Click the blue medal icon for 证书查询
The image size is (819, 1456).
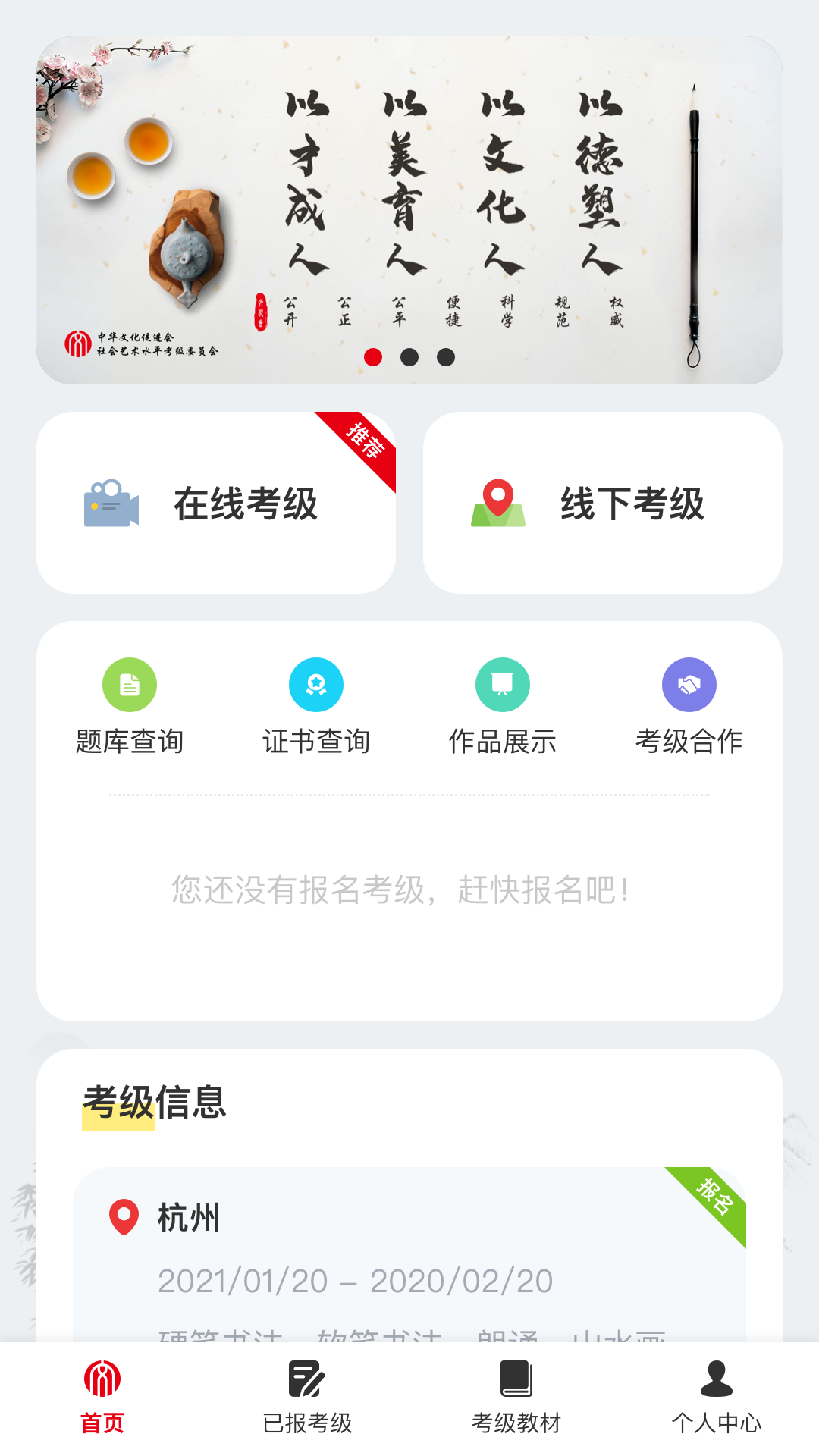pyautogui.click(x=316, y=684)
